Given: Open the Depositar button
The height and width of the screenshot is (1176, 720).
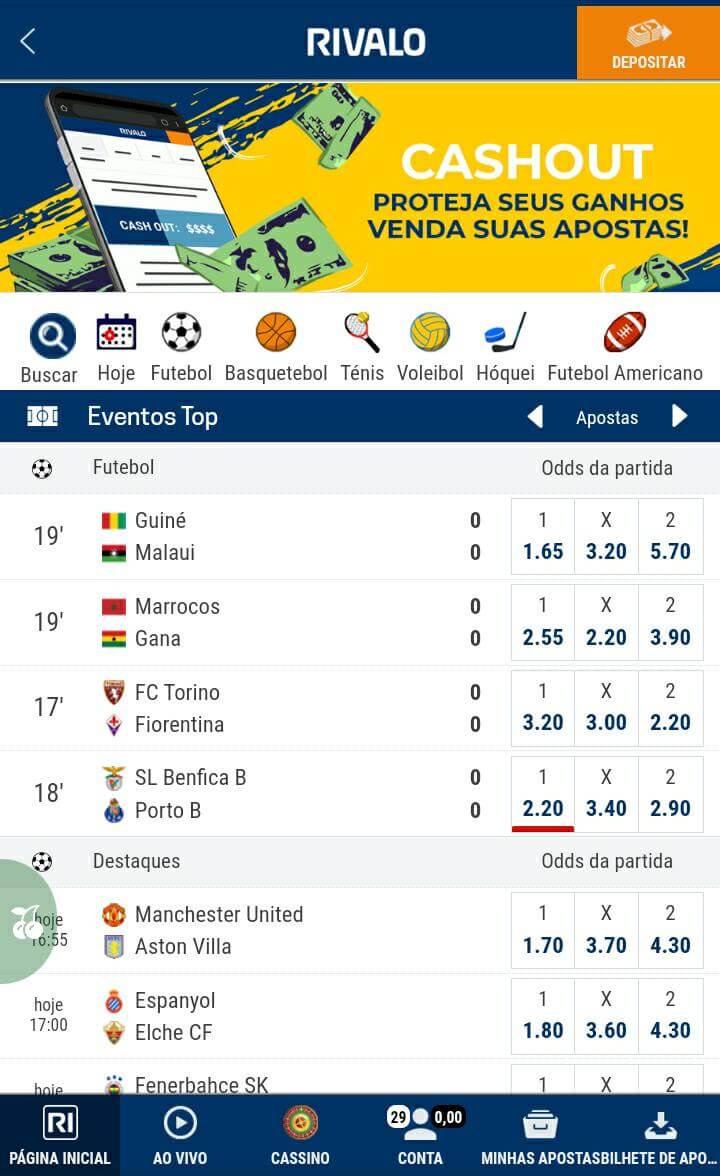Looking at the screenshot, I should tap(648, 43).
